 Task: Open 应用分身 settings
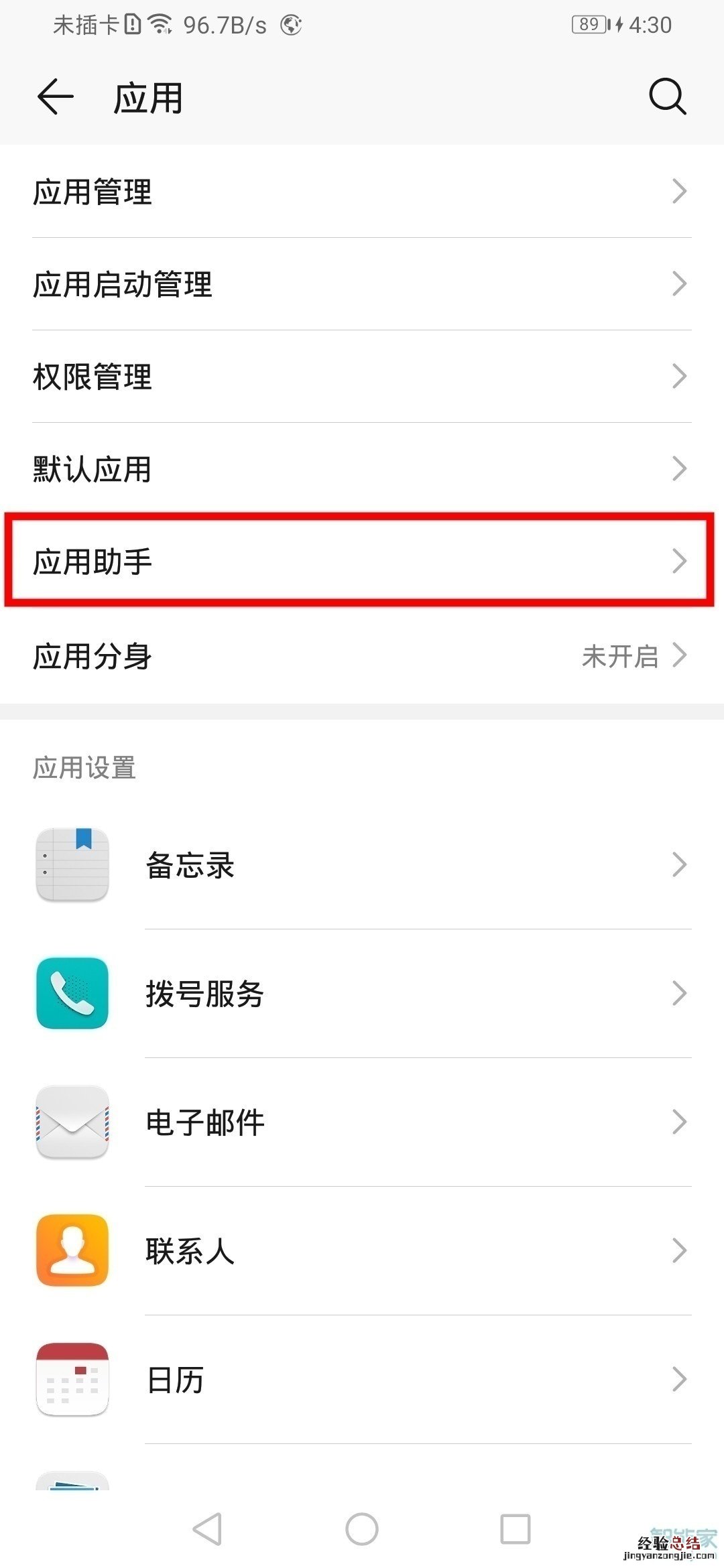(362, 656)
